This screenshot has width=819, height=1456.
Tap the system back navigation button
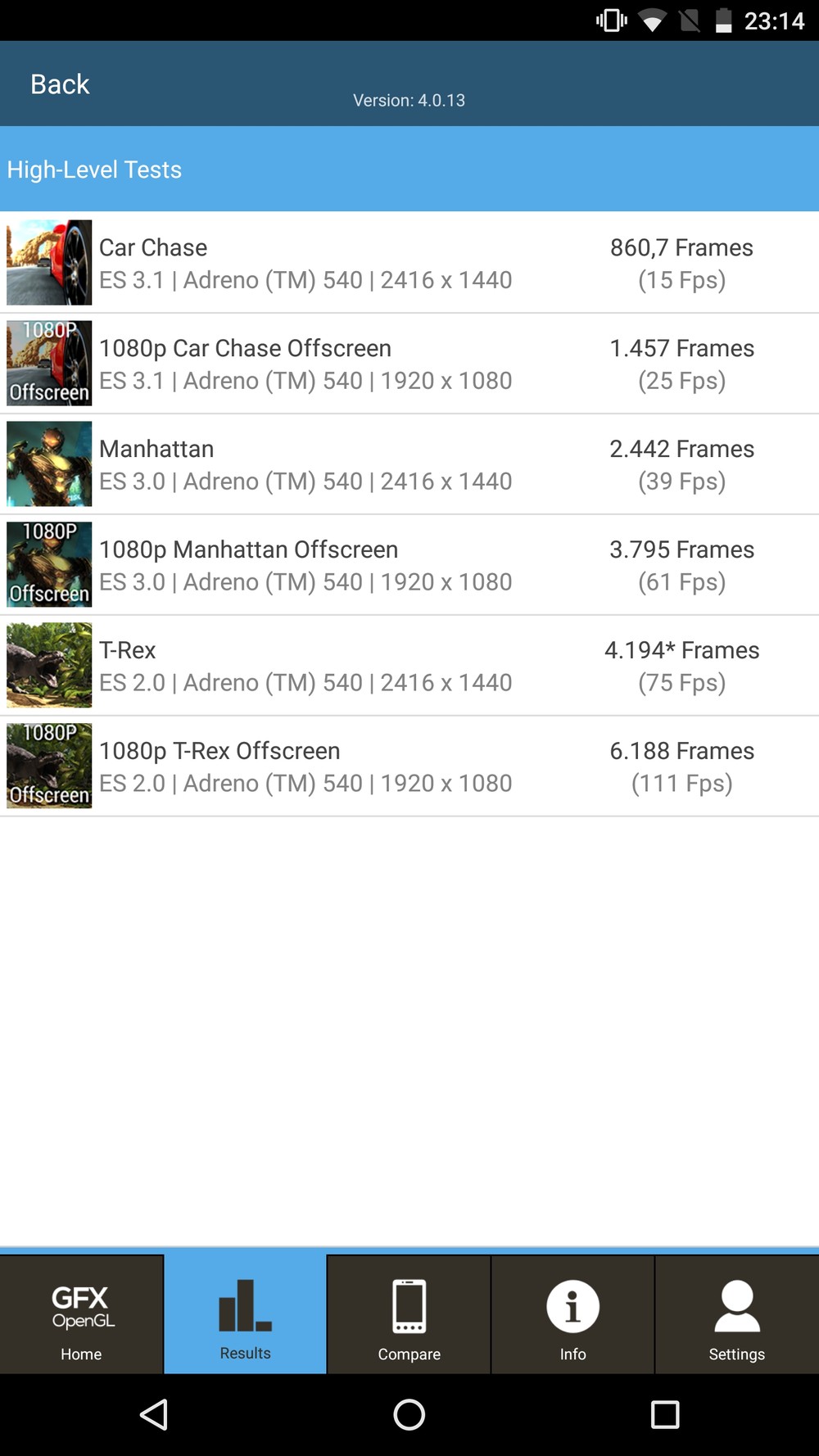[154, 1414]
